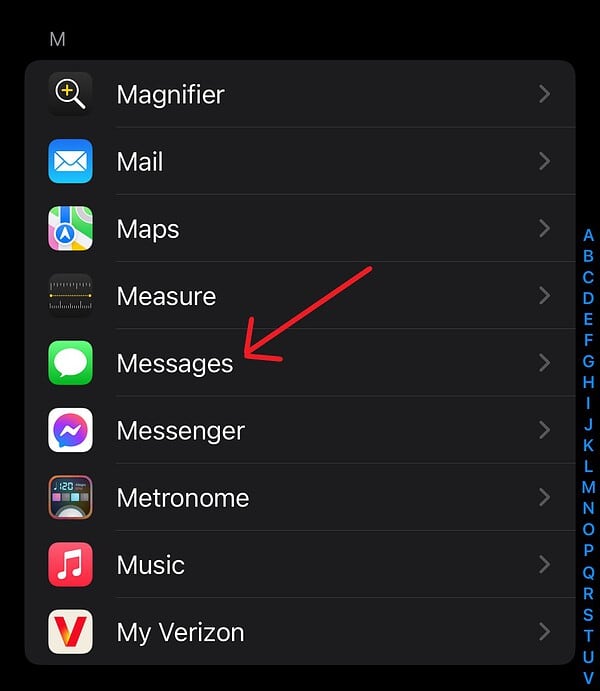This screenshot has height=691, width=600.
Task: Open Magnifier settings
Action: [x=300, y=95]
